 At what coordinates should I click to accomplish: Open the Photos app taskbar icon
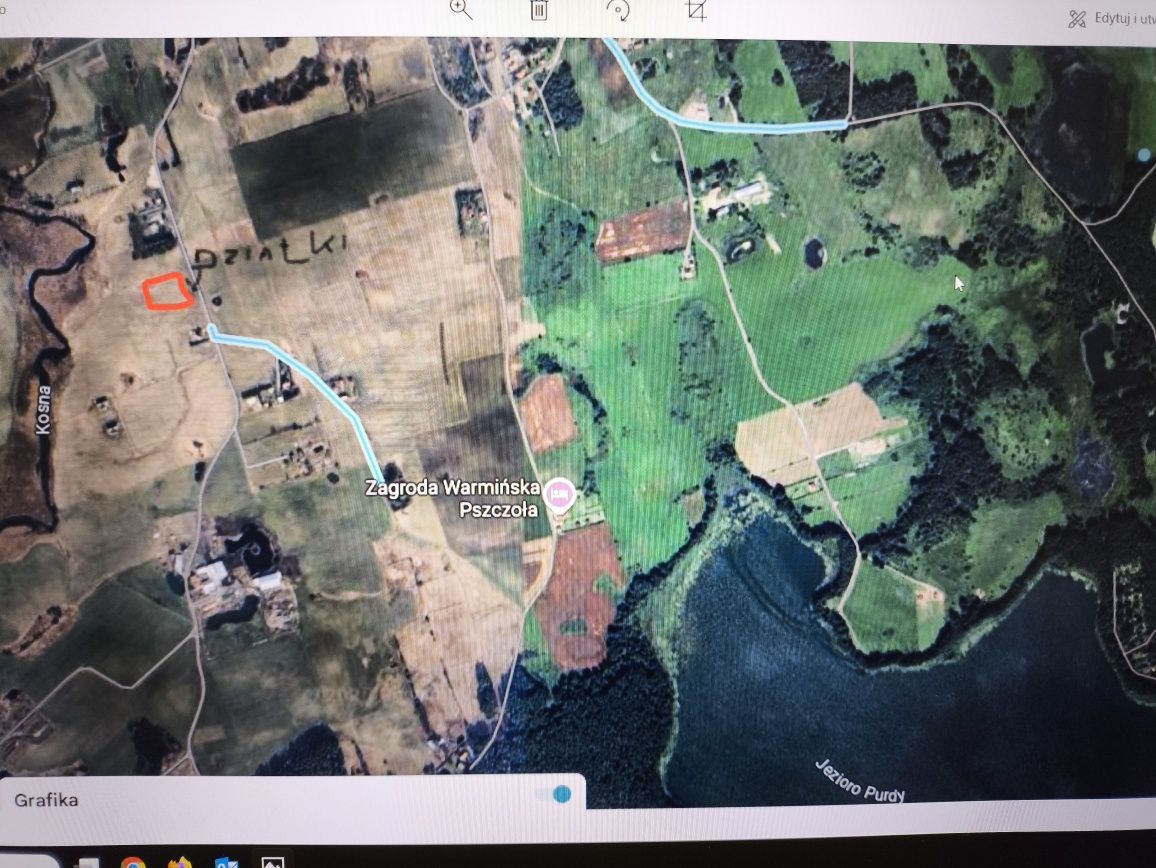(271, 862)
